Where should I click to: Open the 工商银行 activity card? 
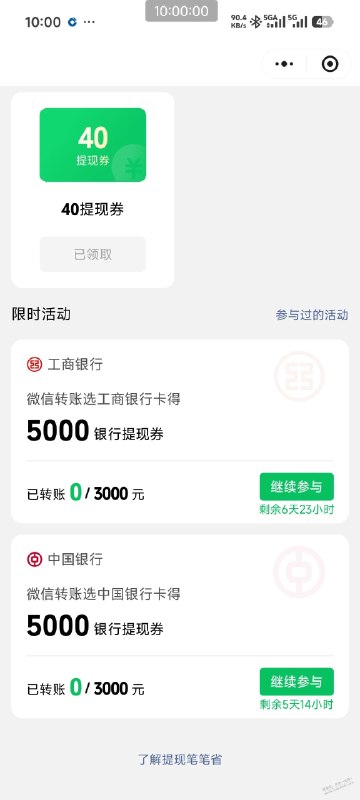coord(180,431)
